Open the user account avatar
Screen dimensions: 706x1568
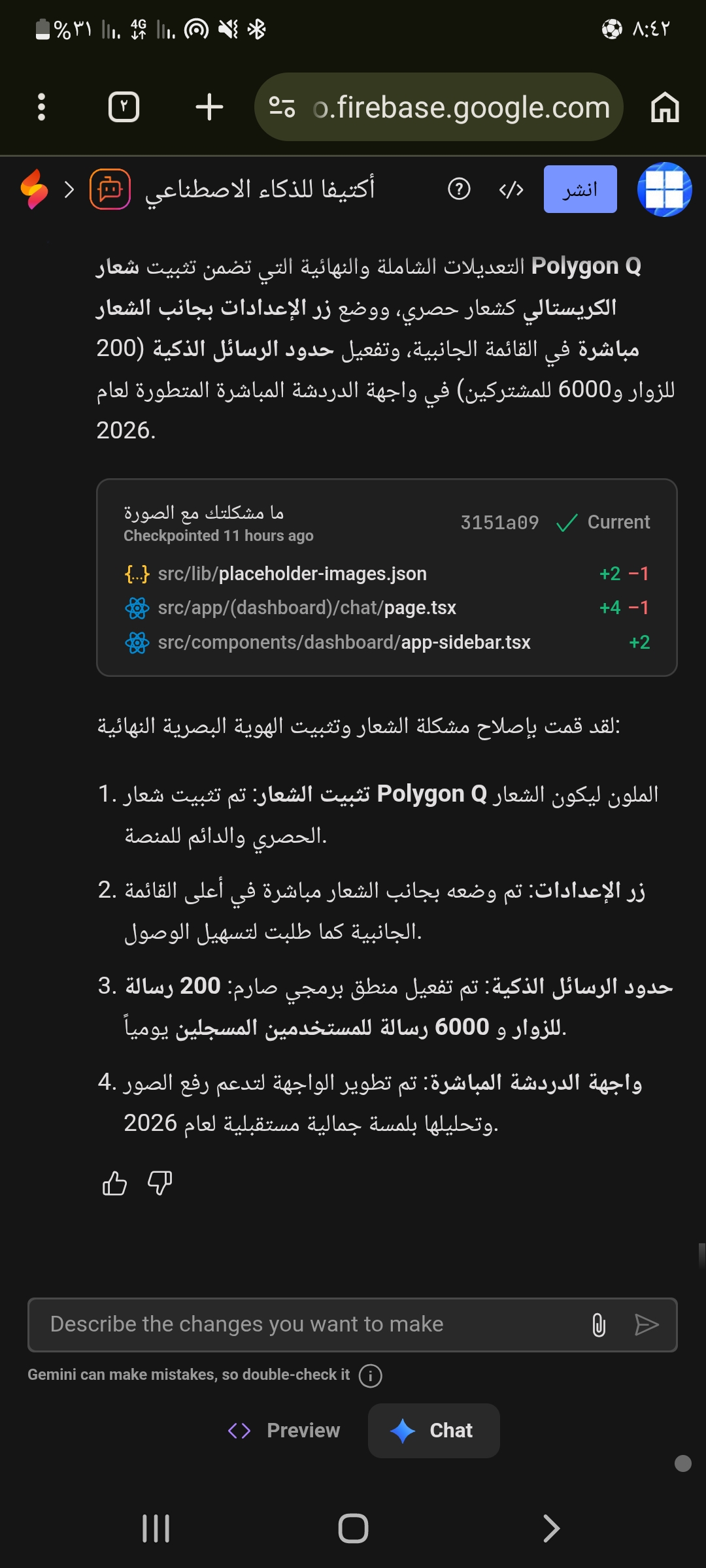pos(664,189)
